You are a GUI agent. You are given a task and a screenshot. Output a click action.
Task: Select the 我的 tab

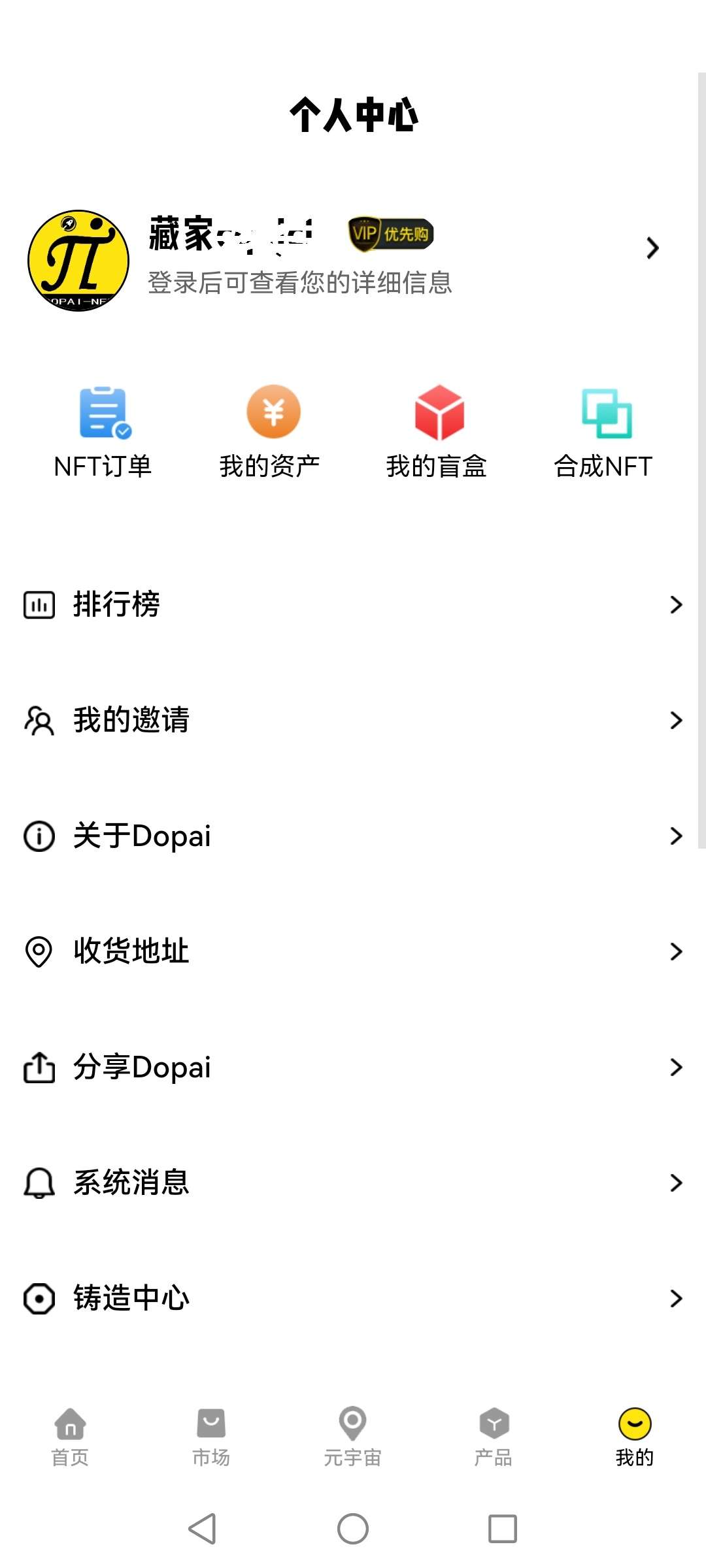(635, 1437)
